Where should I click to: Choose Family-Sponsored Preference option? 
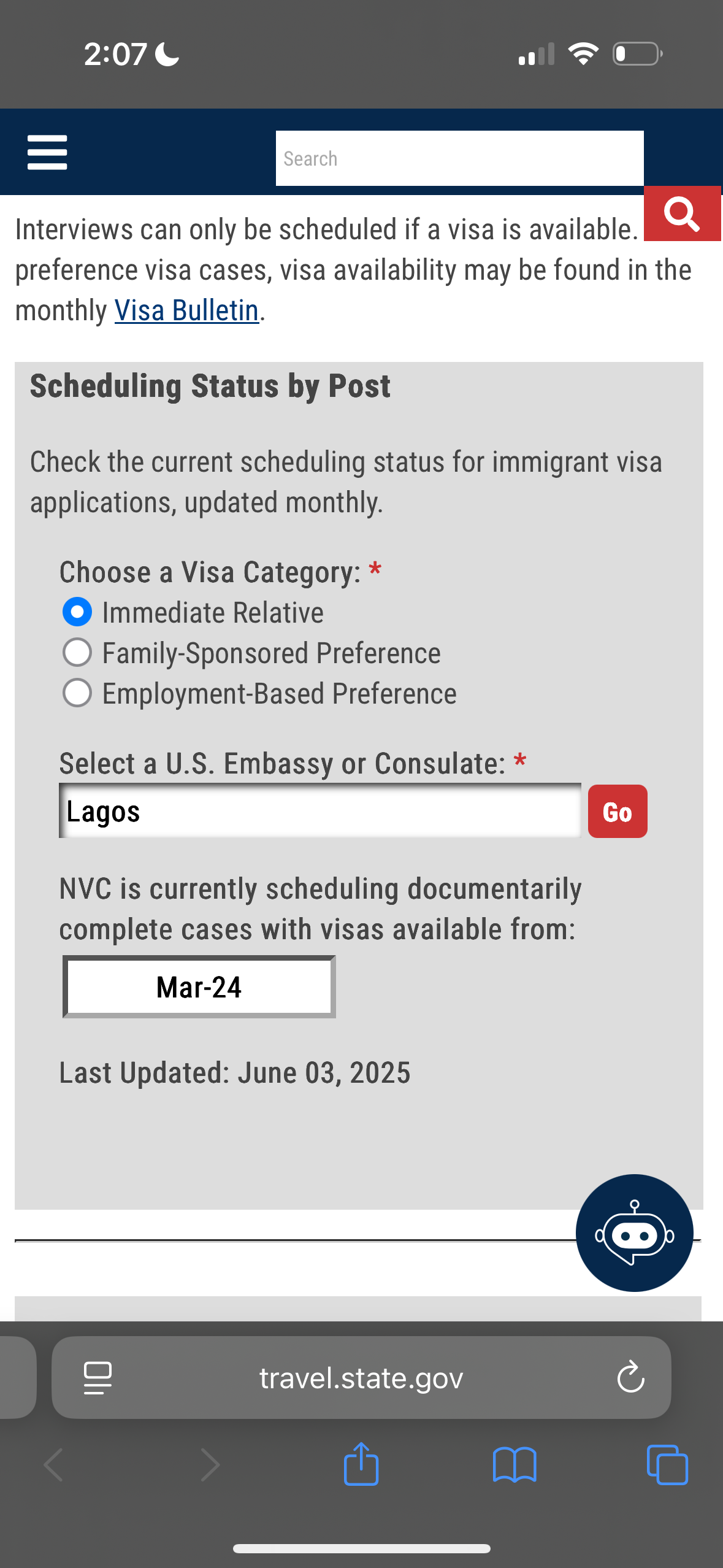[77, 653]
